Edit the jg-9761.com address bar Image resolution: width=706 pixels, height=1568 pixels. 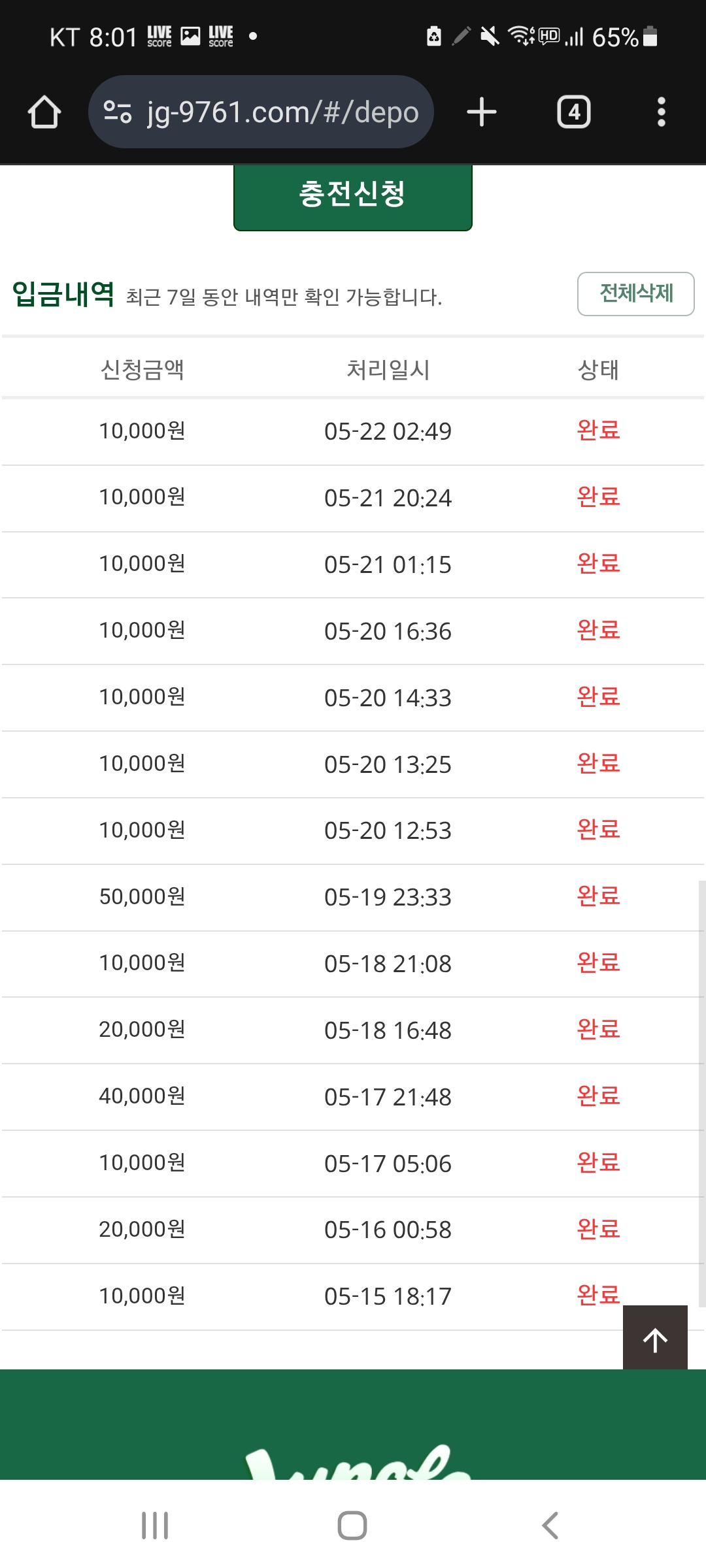tap(261, 112)
